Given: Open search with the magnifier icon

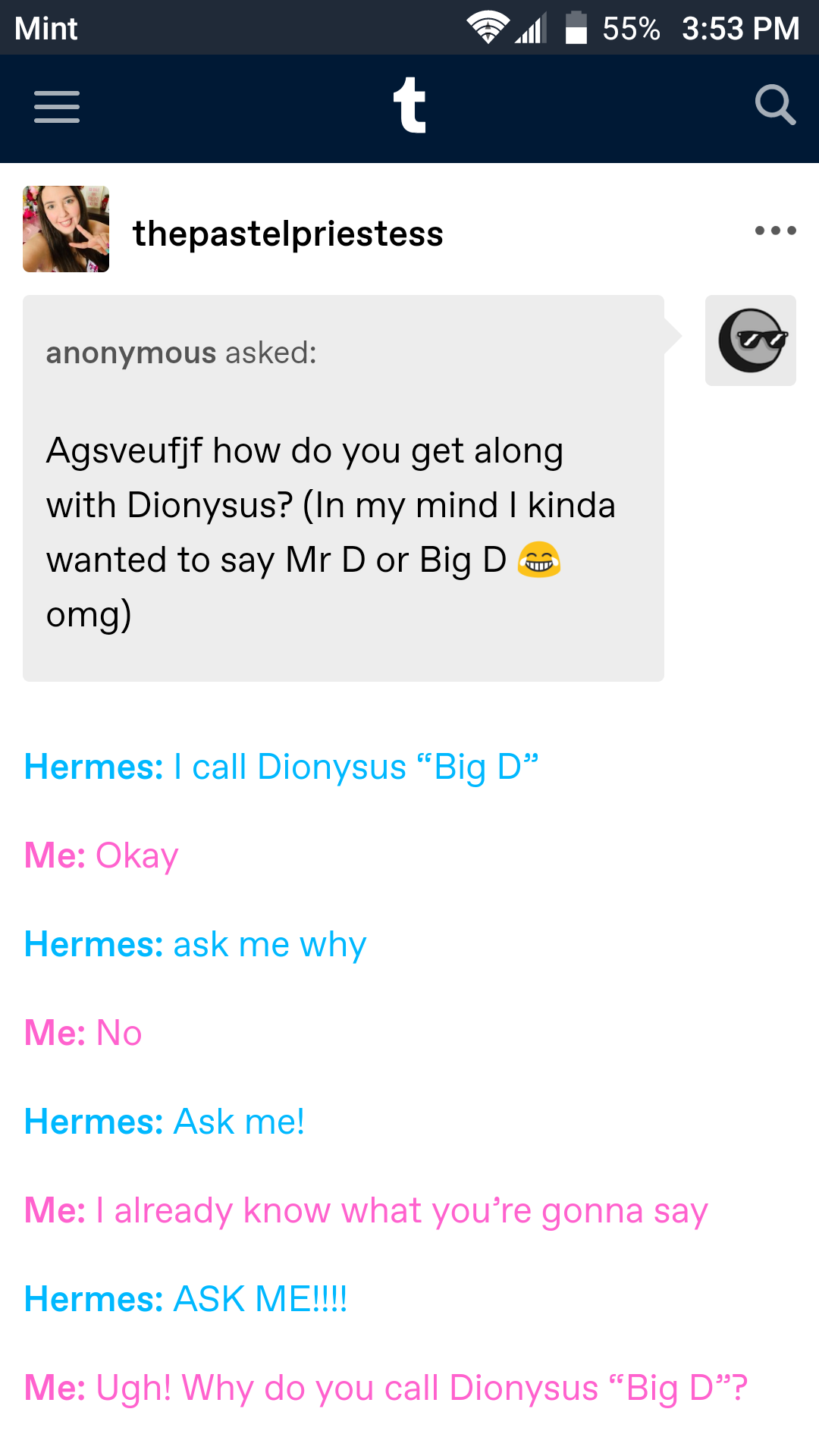Looking at the screenshot, I should (x=775, y=105).
